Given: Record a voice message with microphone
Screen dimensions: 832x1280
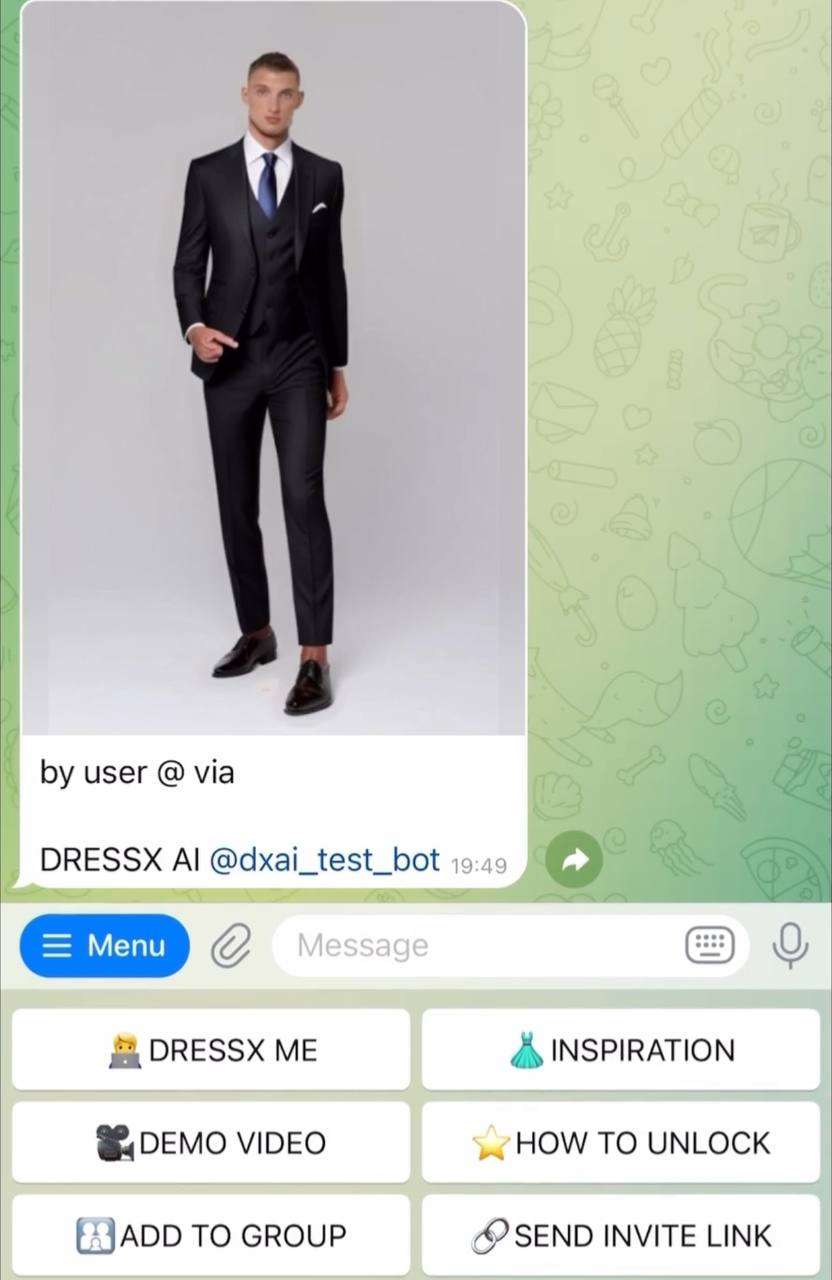Looking at the screenshot, I should click(x=791, y=945).
